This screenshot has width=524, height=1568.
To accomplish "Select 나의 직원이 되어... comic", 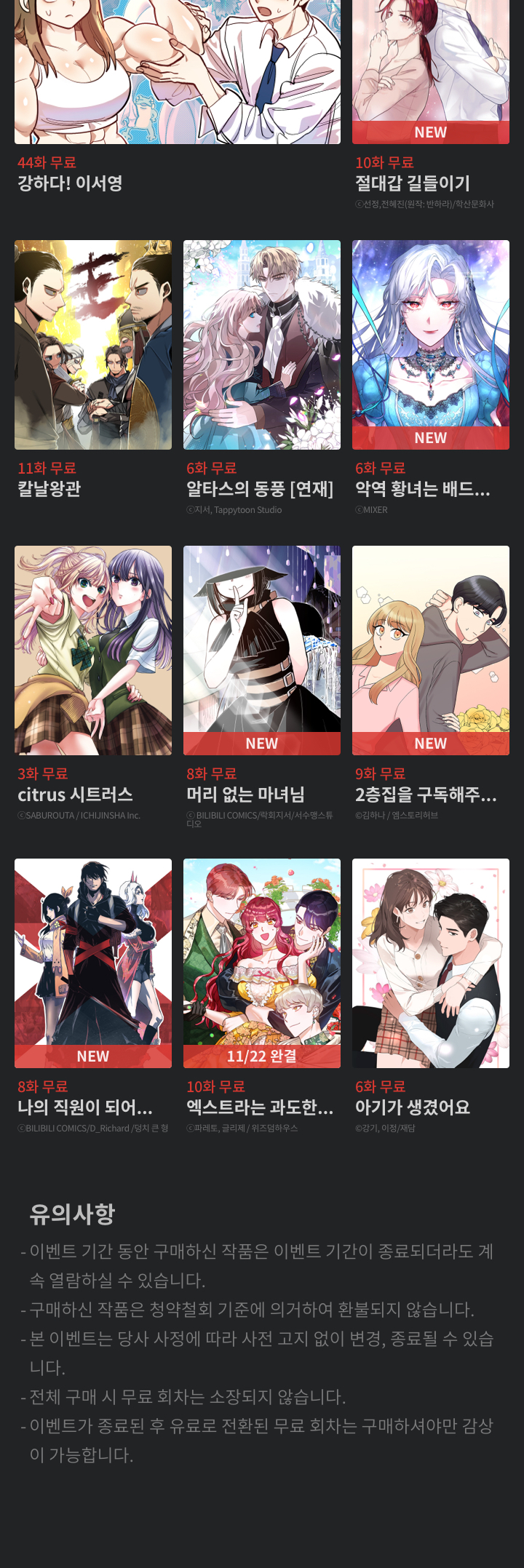I will click(93, 963).
